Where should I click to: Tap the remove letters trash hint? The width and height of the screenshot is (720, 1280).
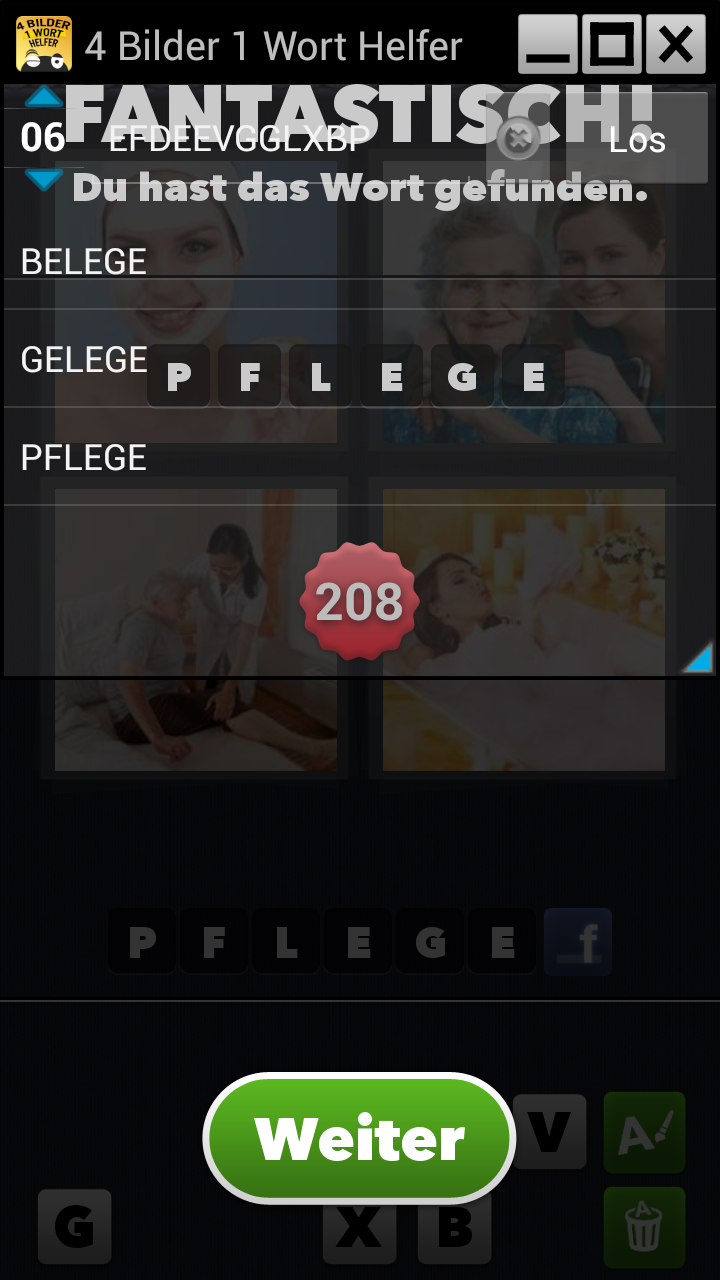644,1226
